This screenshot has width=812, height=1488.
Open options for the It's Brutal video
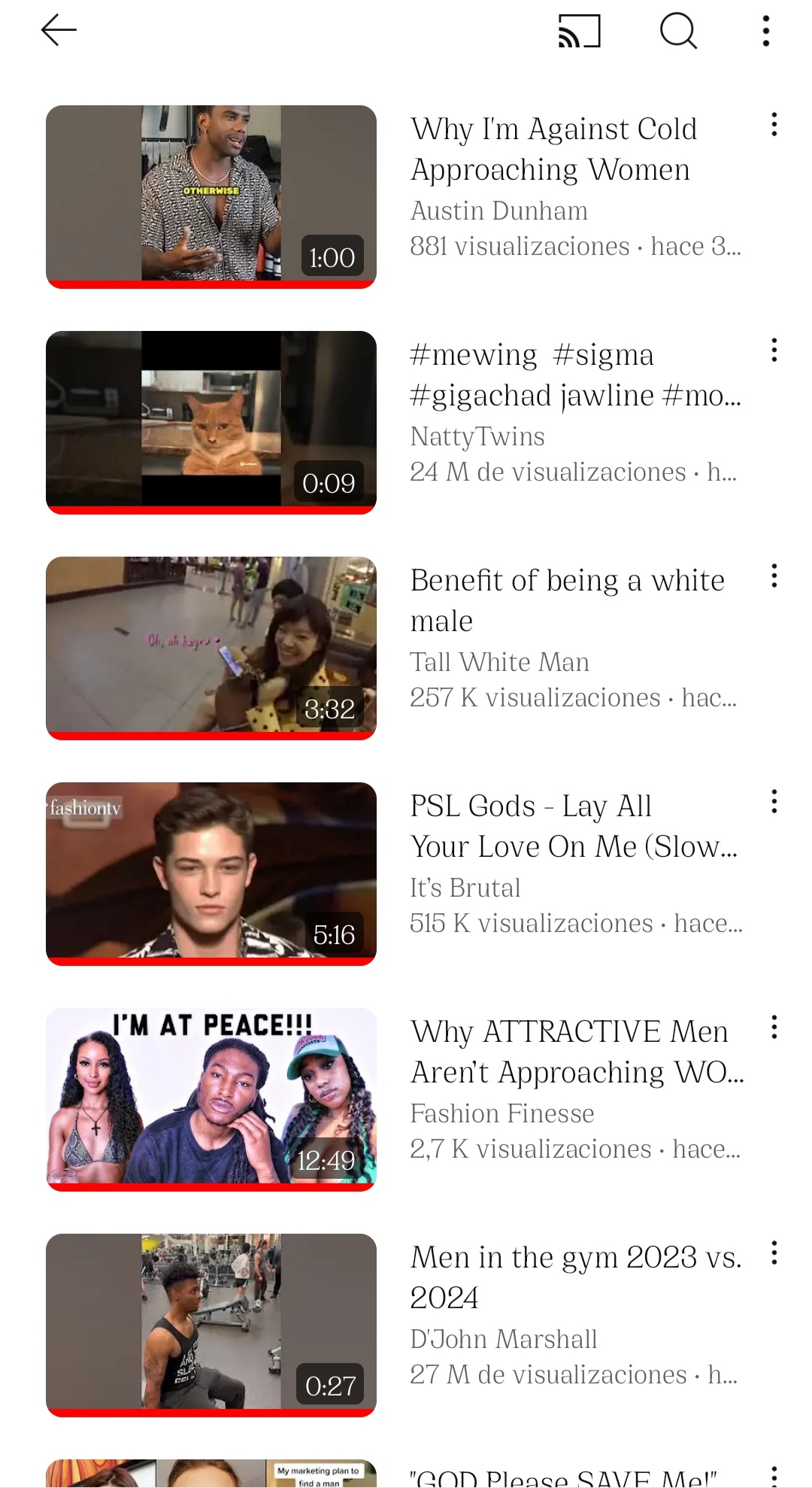[x=774, y=802]
